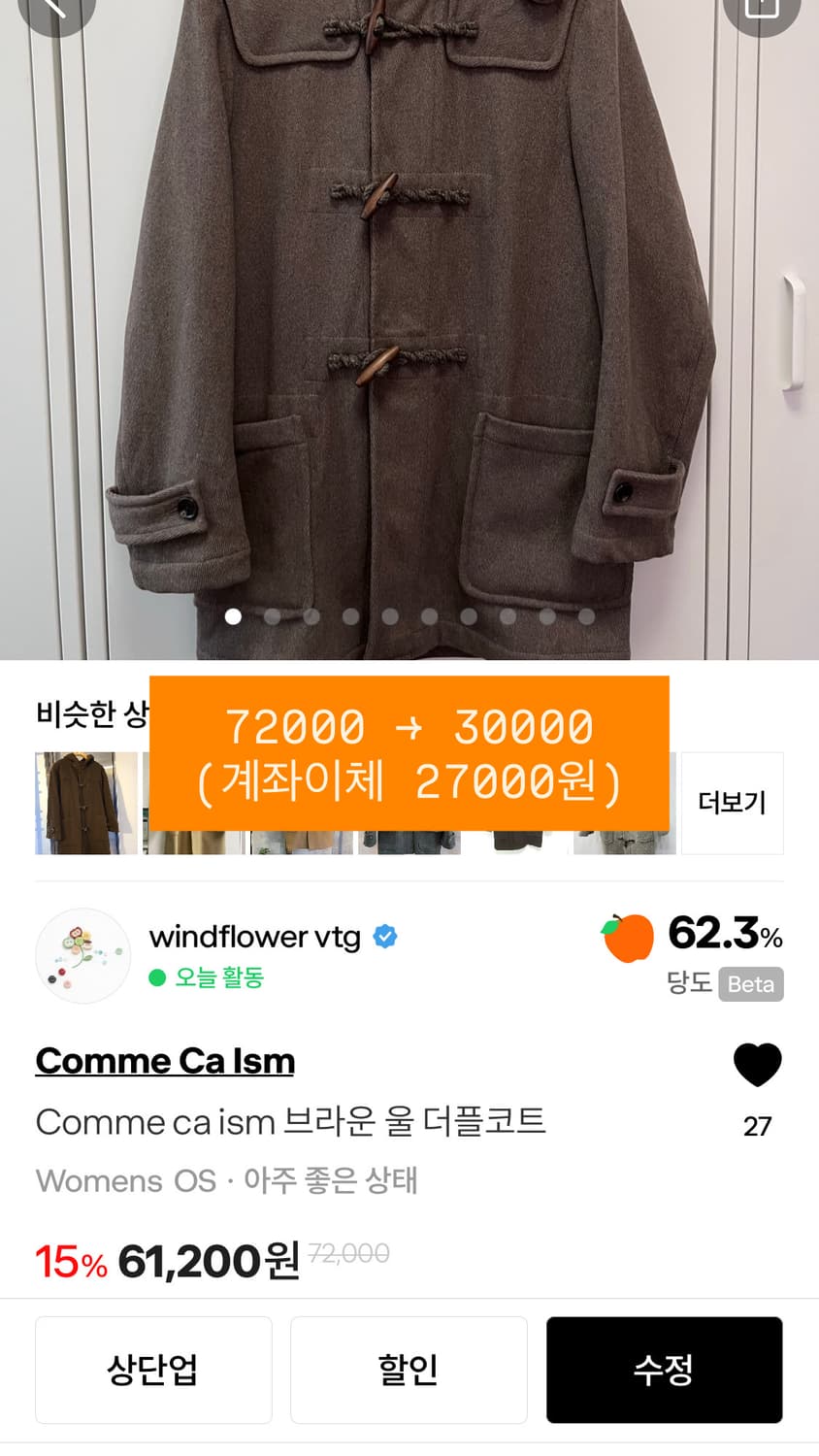Toggle the heart to unlike the item
Image resolution: width=819 pixels, height=1456 pixels.
point(758,1063)
